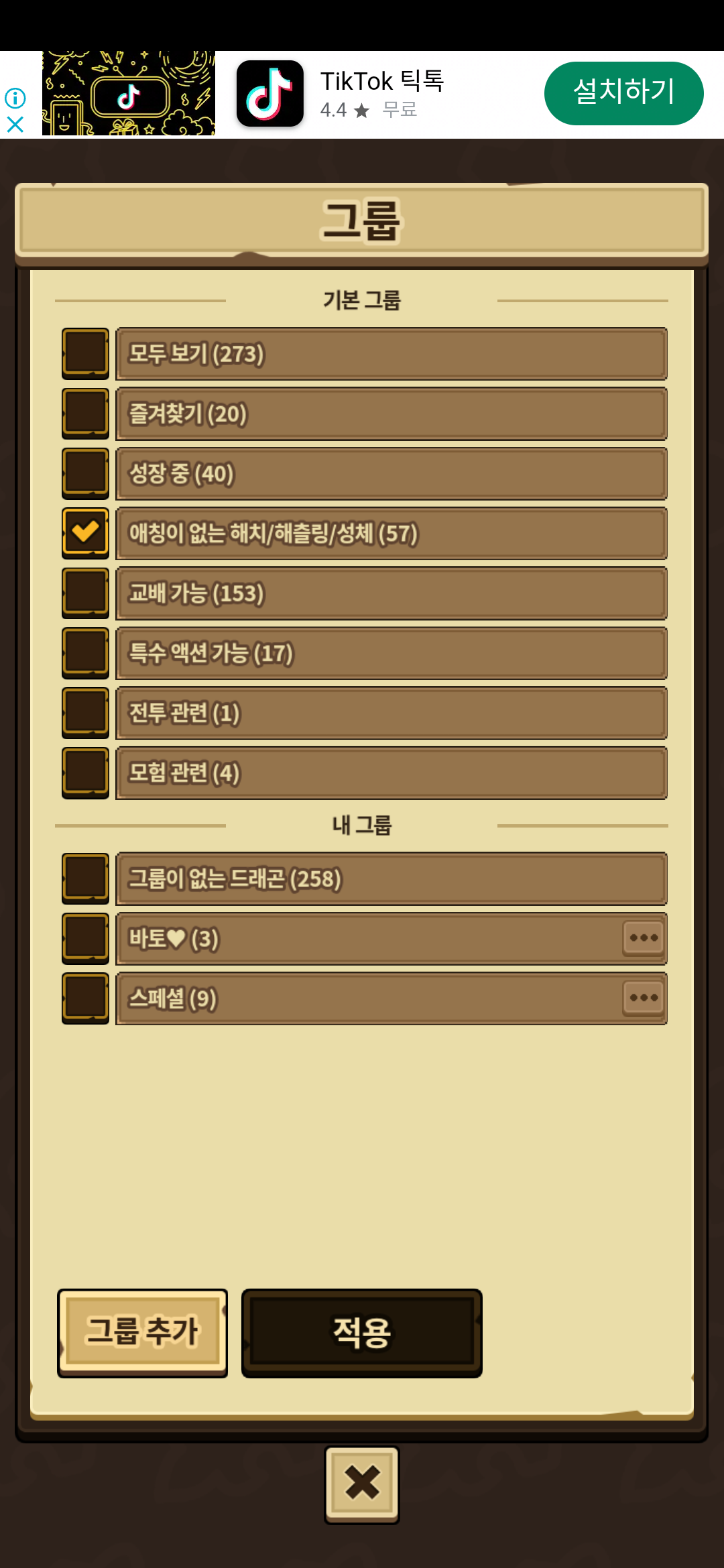The height and width of the screenshot is (1568, 724).
Task: Check the 스페셜 (9) group checkbox
Action: click(85, 998)
